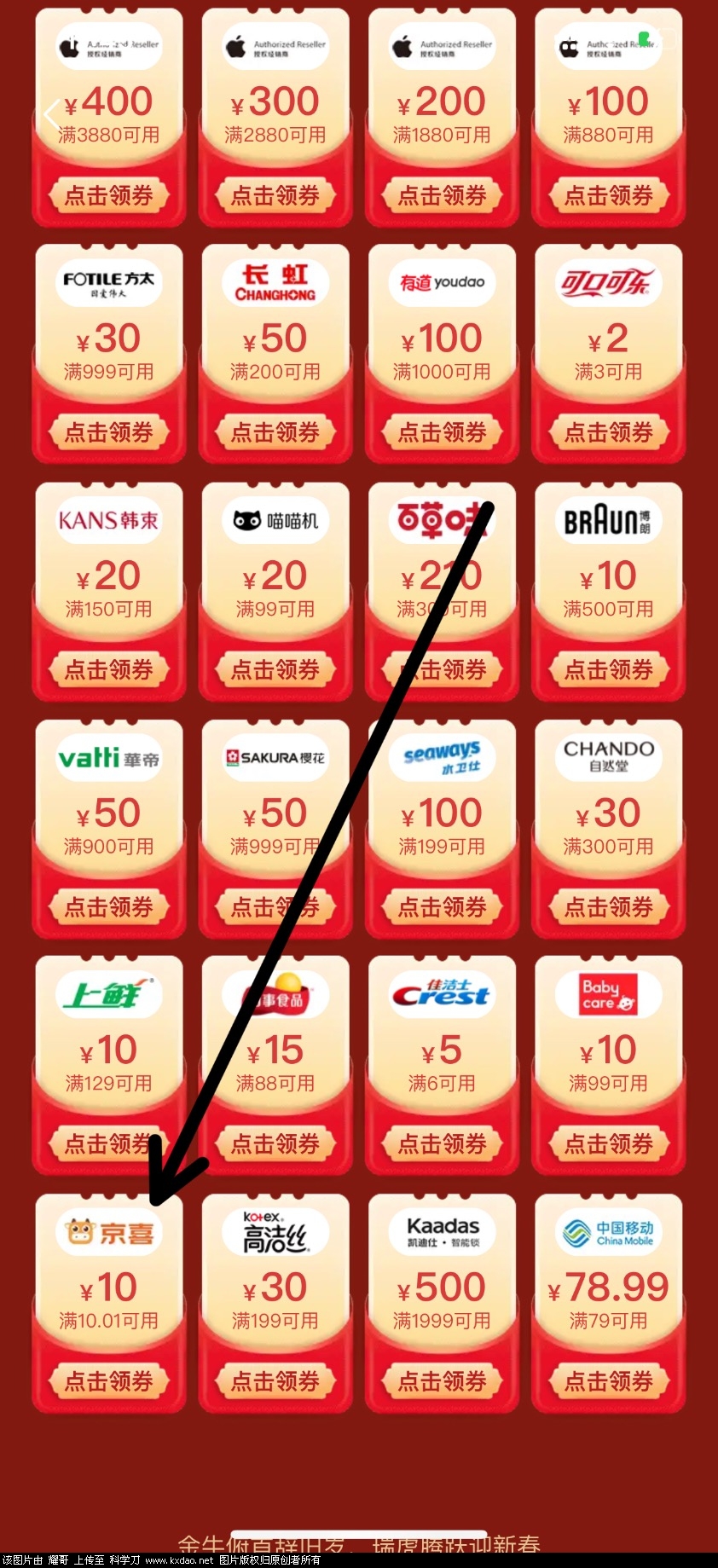Viewport: 718px width, 1568px height.
Task: Get the China Mobile ¥78.99 coupon
Action: coord(608,1380)
